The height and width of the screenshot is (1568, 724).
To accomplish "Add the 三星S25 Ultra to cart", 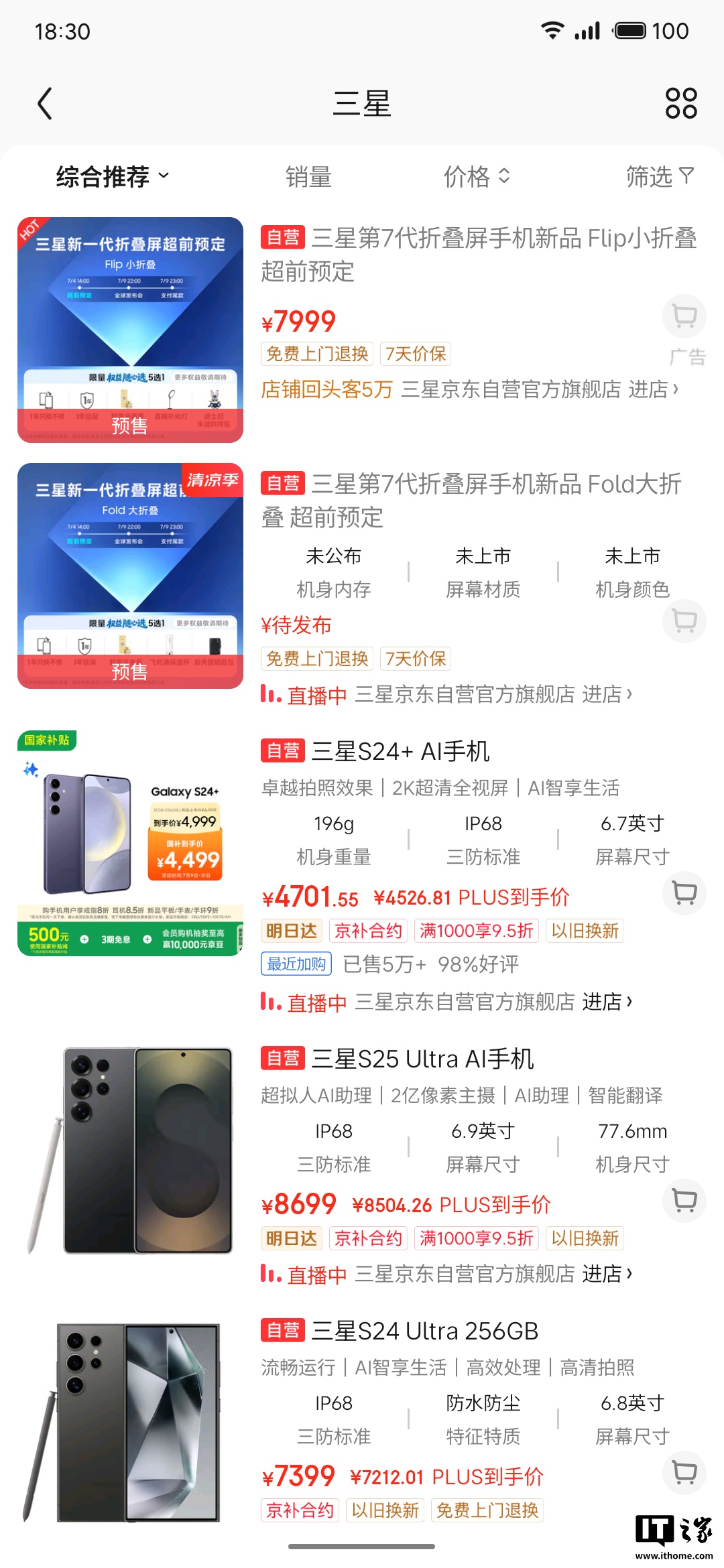I will point(684,1200).
